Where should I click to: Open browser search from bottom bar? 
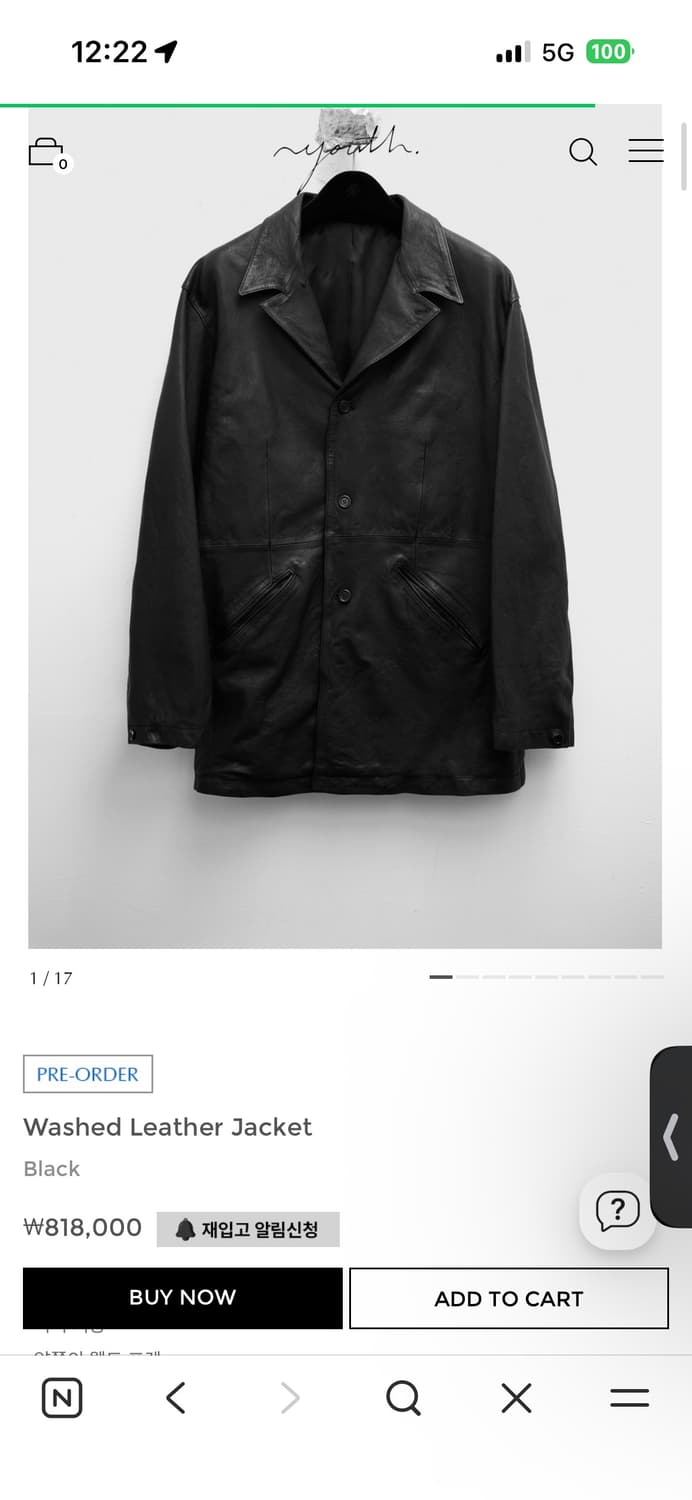(x=403, y=1398)
